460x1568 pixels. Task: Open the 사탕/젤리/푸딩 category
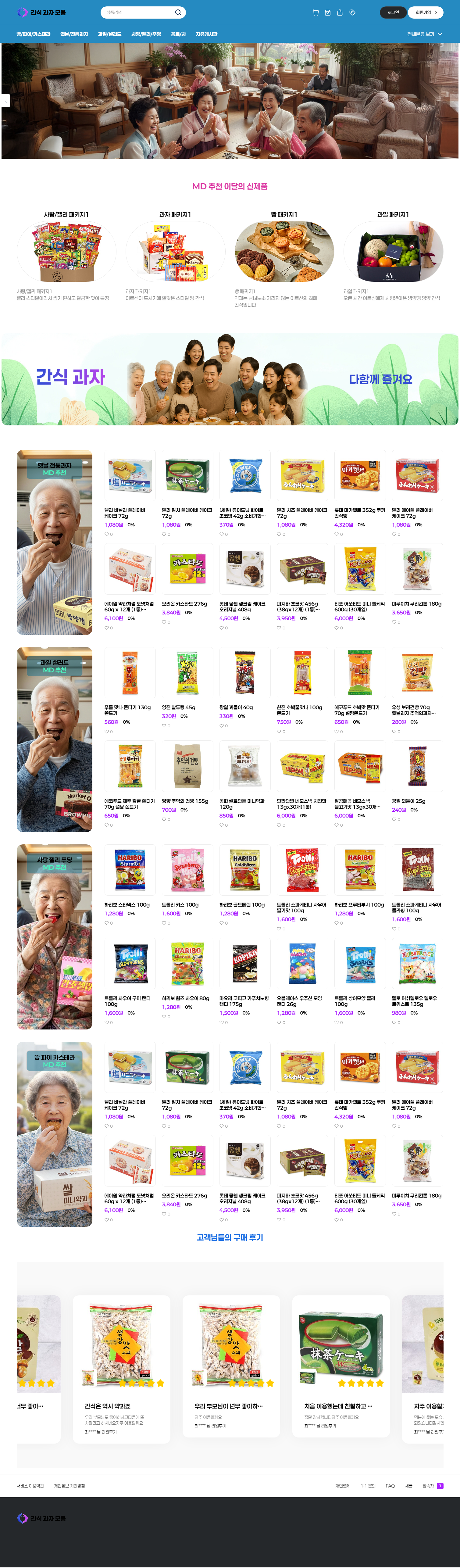[146, 34]
